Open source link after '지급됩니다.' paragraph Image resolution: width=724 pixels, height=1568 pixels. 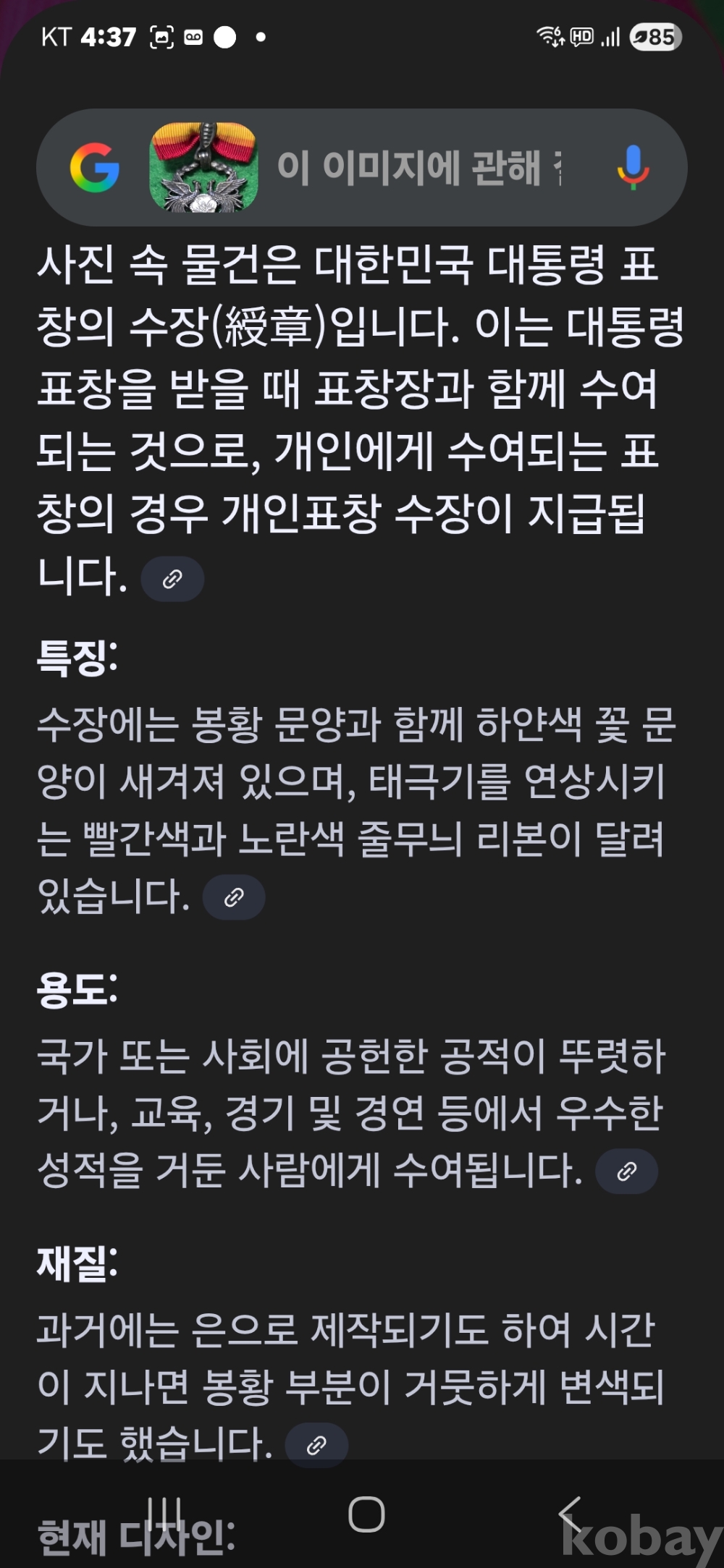[172, 579]
